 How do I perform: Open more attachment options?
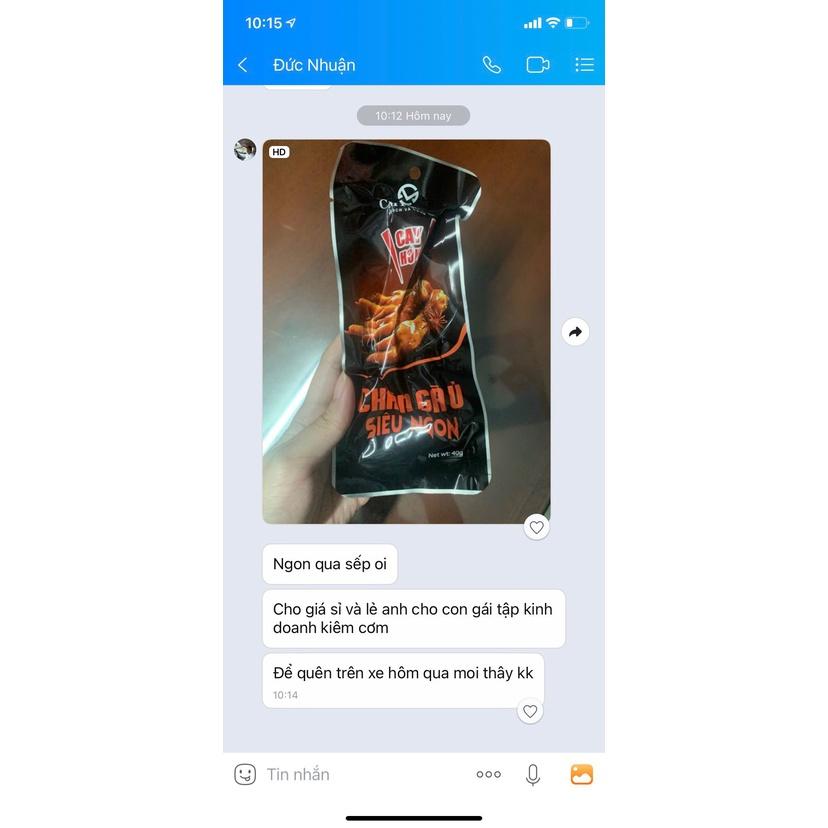point(488,775)
